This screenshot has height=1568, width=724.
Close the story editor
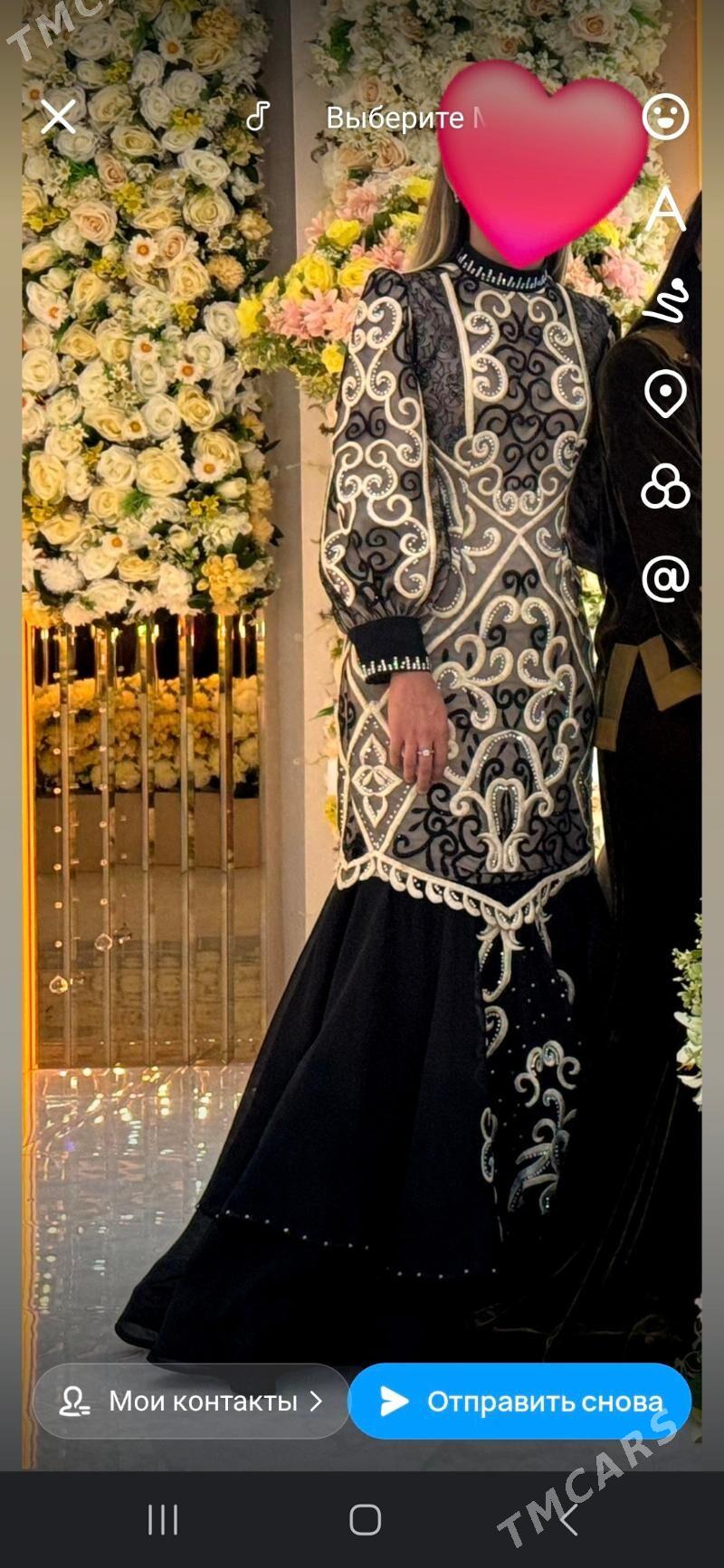pyautogui.click(x=59, y=118)
